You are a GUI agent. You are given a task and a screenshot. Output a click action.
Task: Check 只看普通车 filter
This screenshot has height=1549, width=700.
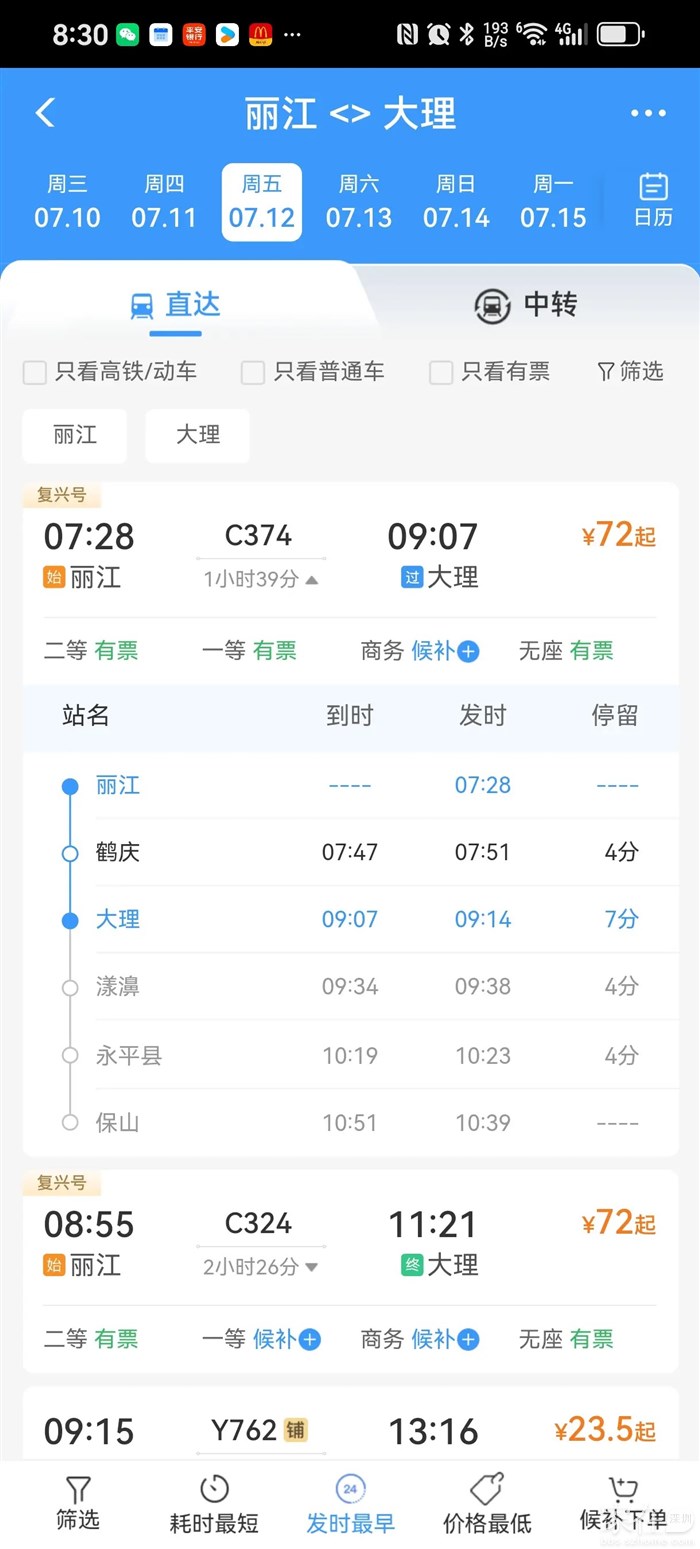click(253, 373)
